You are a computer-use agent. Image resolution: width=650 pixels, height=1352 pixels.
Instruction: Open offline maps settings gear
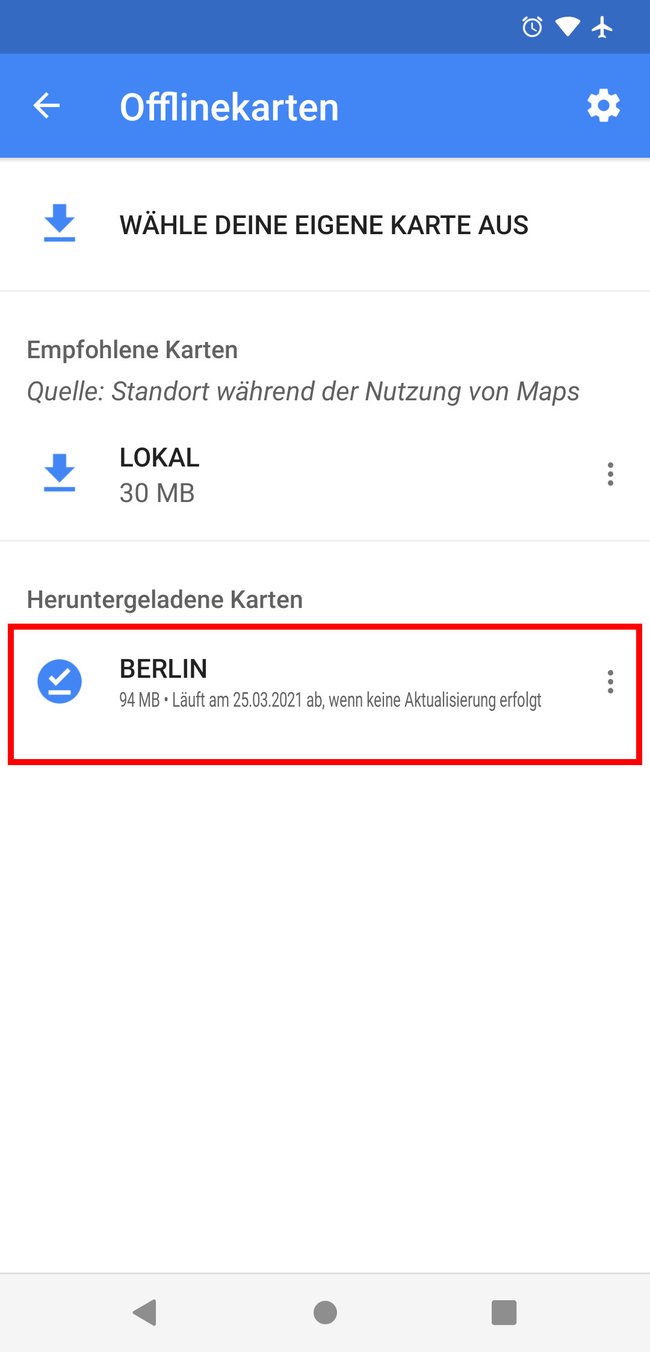pyautogui.click(x=603, y=106)
